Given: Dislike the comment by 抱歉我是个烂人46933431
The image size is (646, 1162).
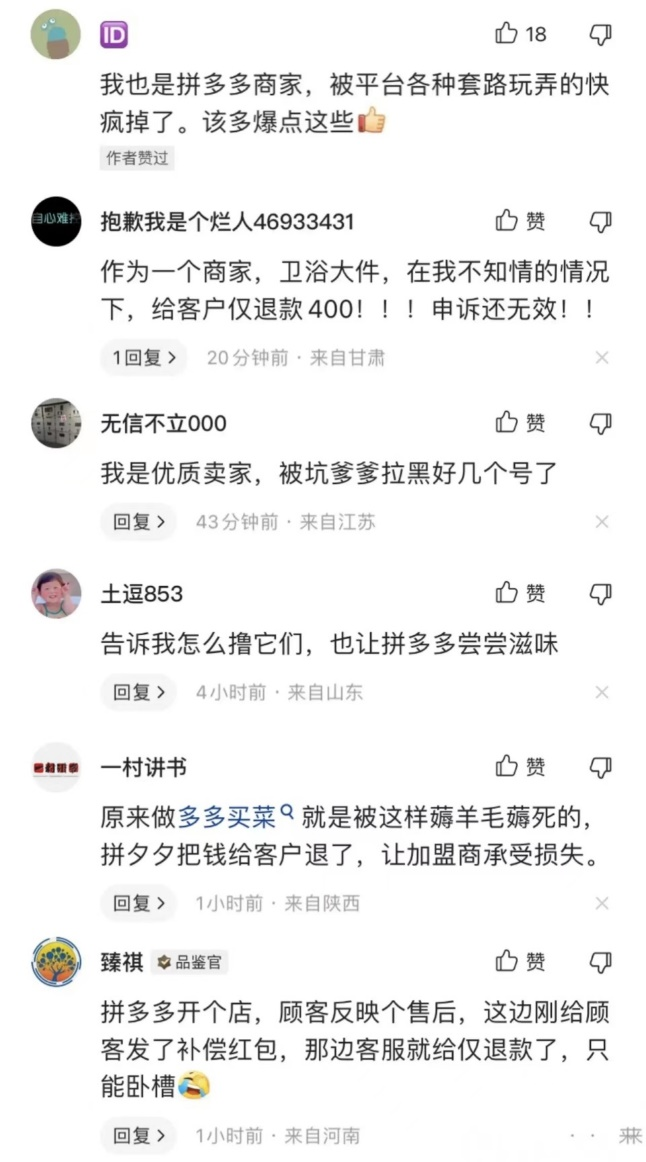Looking at the screenshot, I should pyautogui.click(x=600, y=221).
